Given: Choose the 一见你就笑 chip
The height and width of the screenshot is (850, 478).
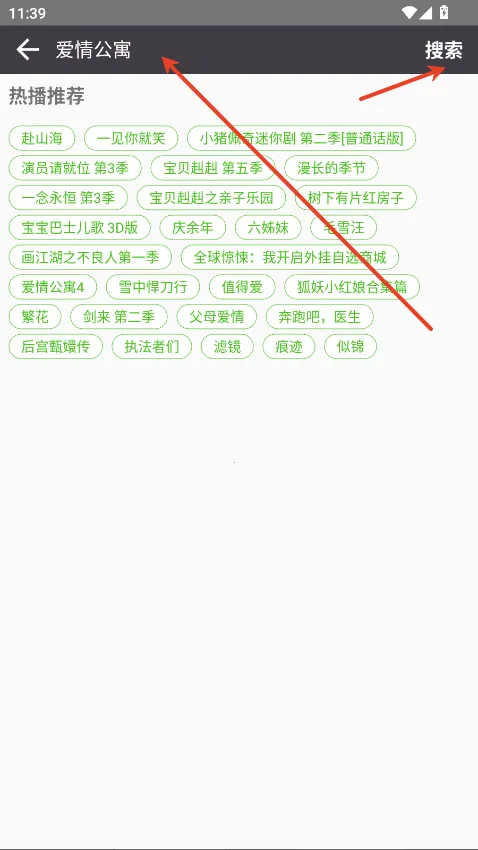Looking at the screenshot, I should click(131, 138).
